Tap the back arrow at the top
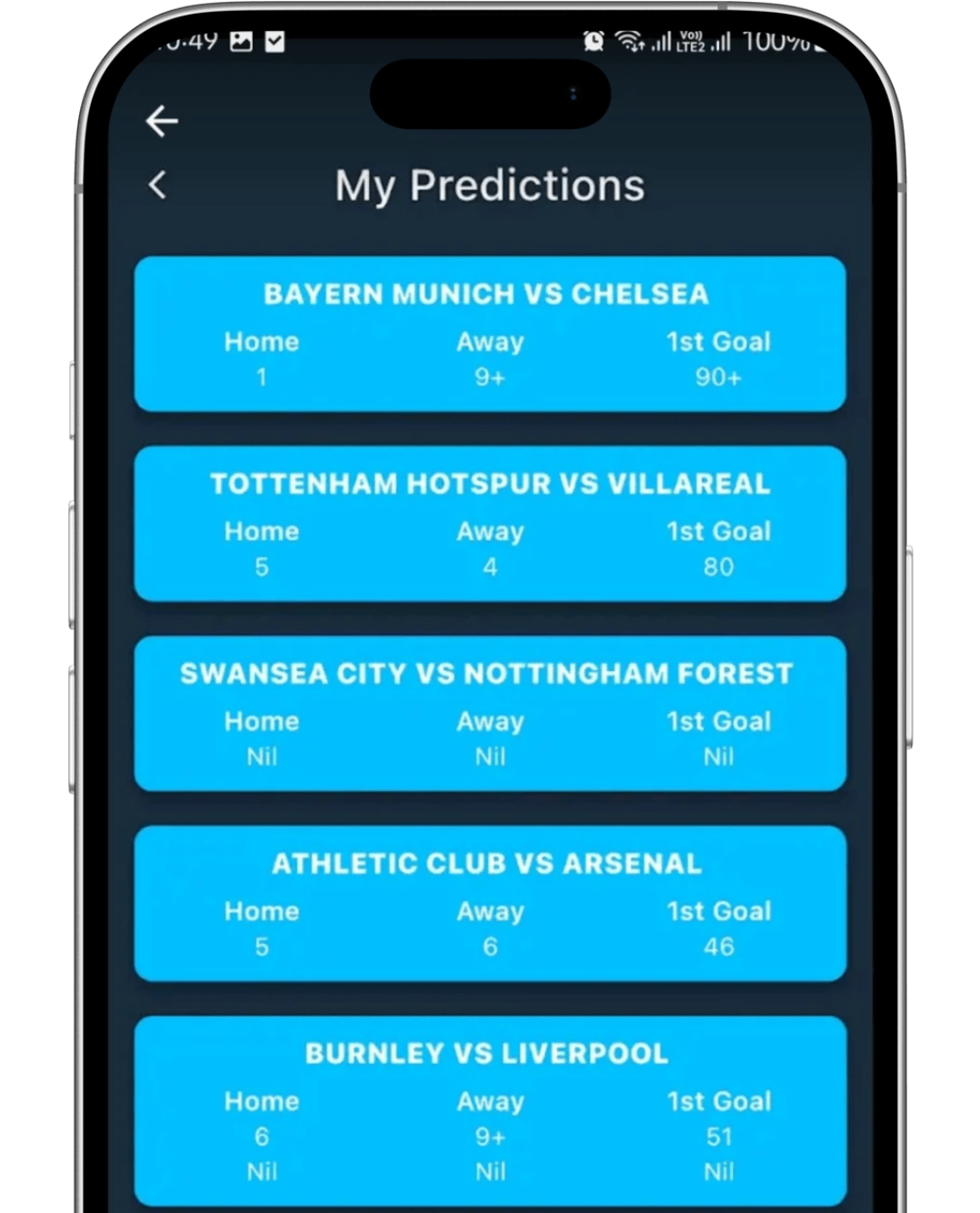Screen dimensions: 980x1213 point(162,121)
